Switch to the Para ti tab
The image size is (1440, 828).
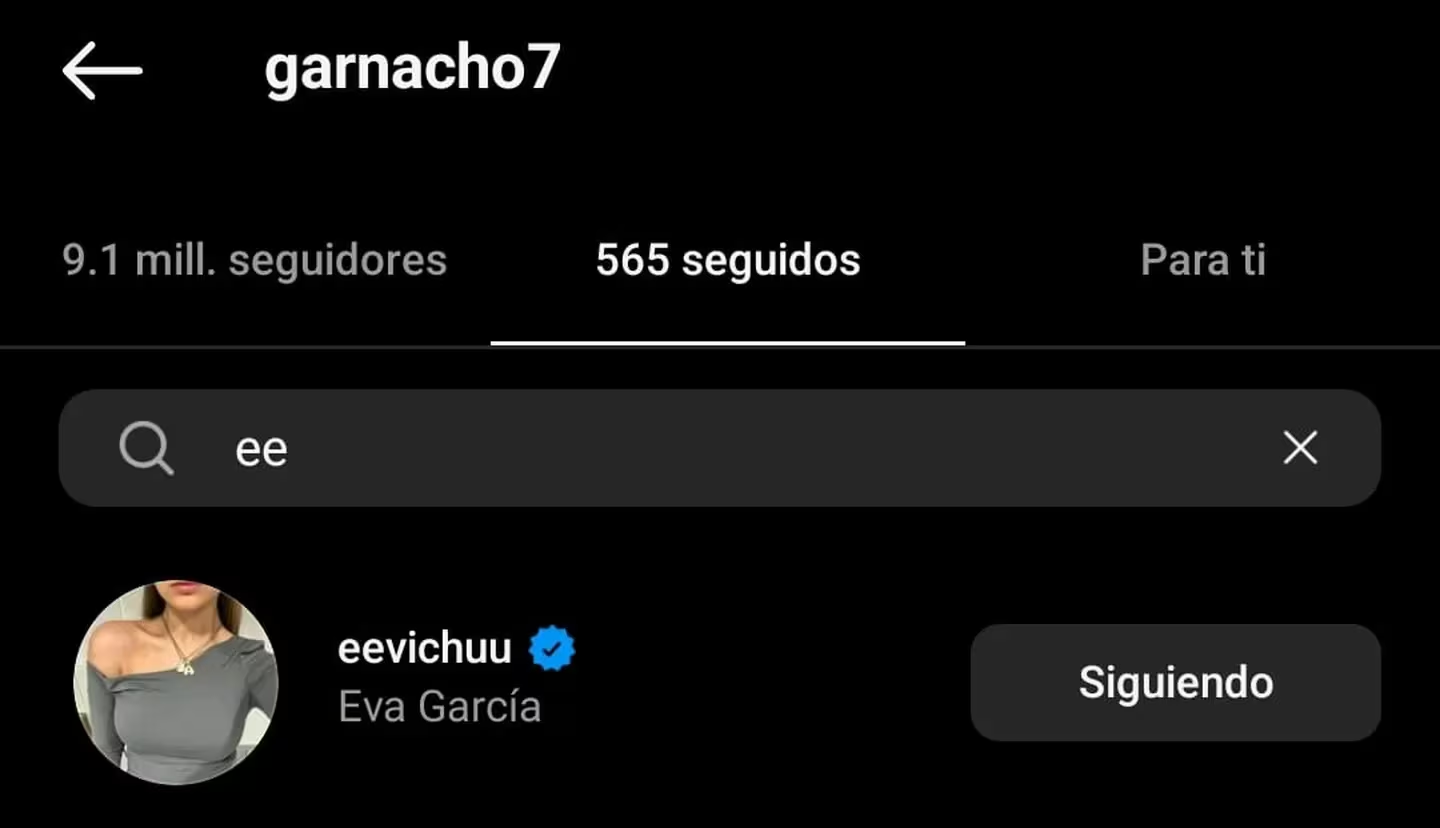tap(1202, 261)
